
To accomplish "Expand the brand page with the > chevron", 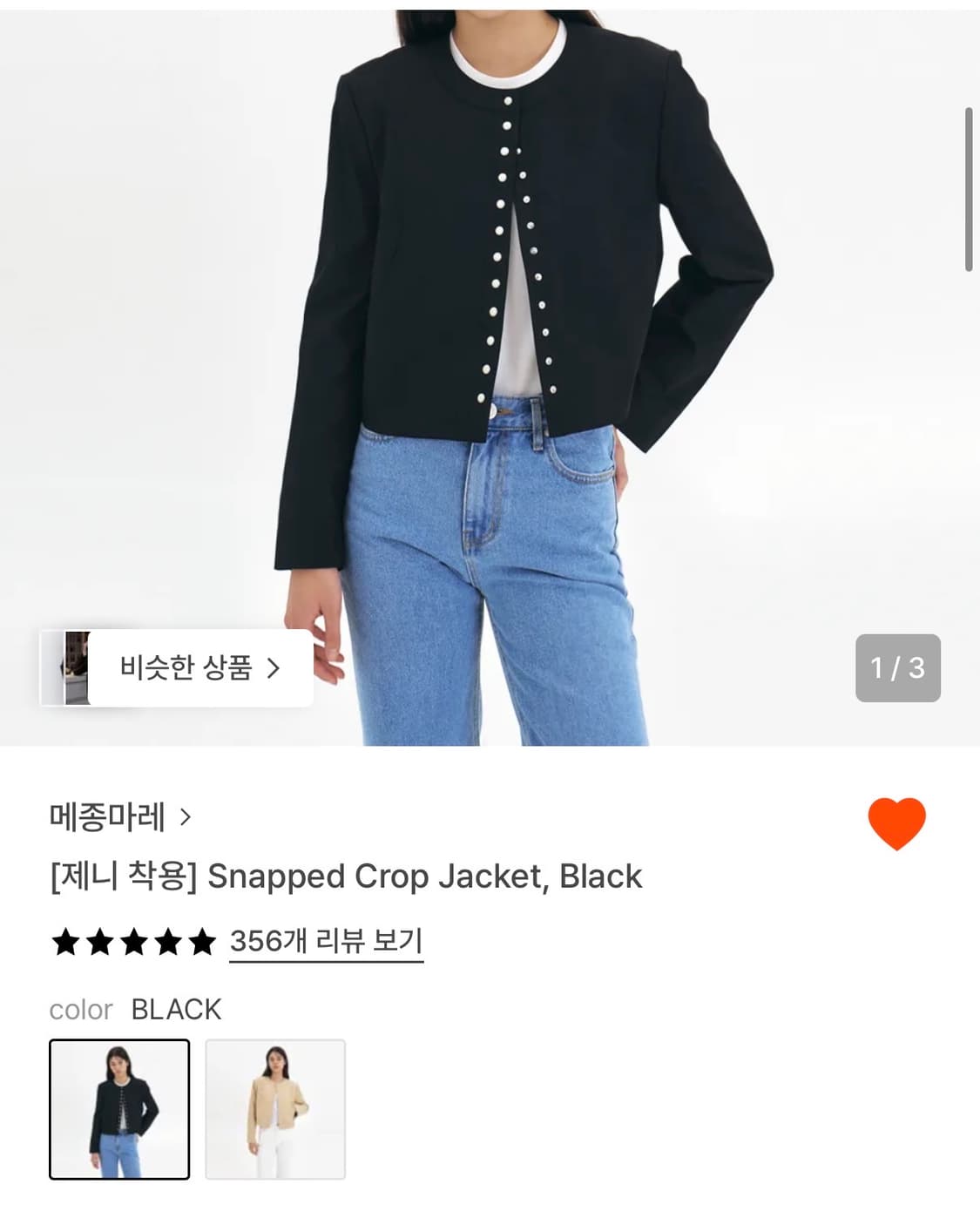I will 186,817.
